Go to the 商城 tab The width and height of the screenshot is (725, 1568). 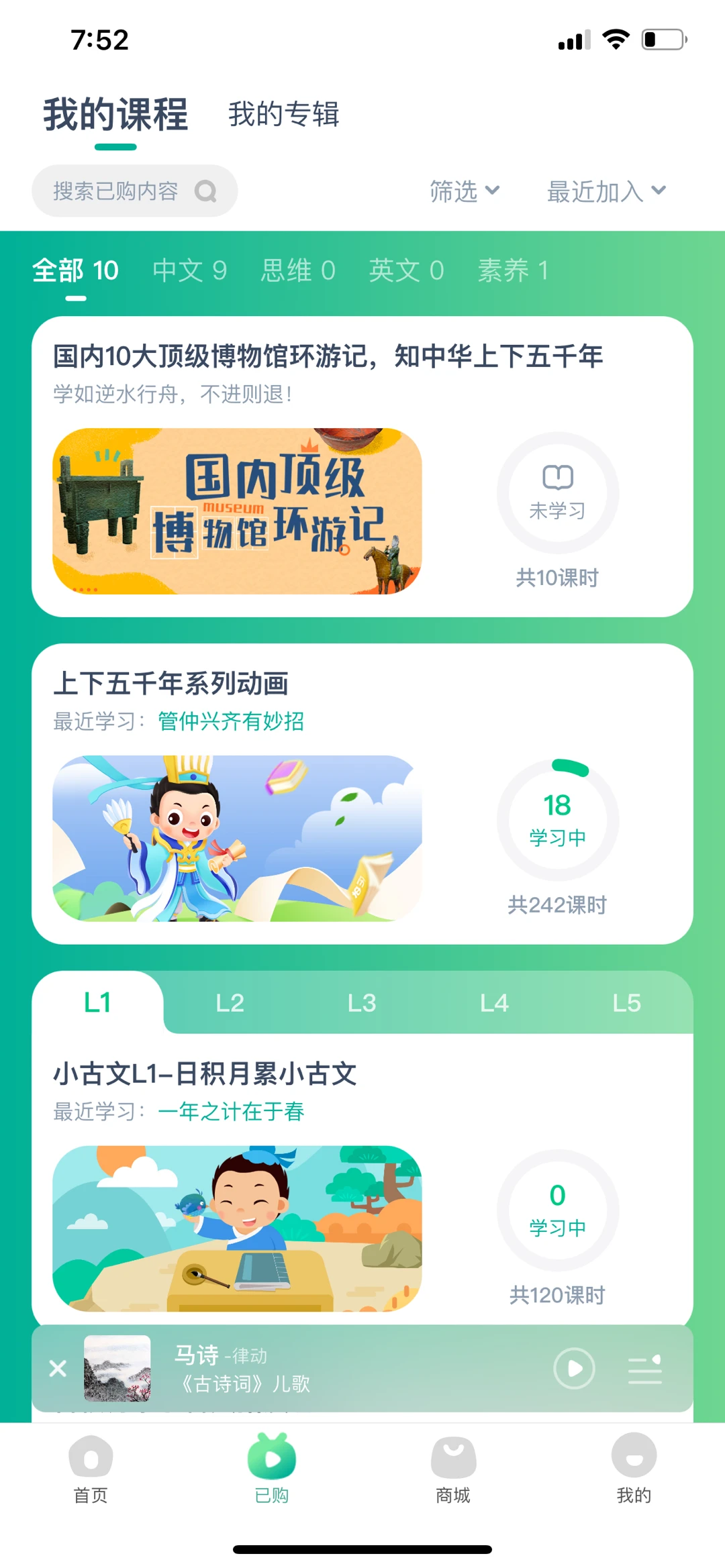453,1468
